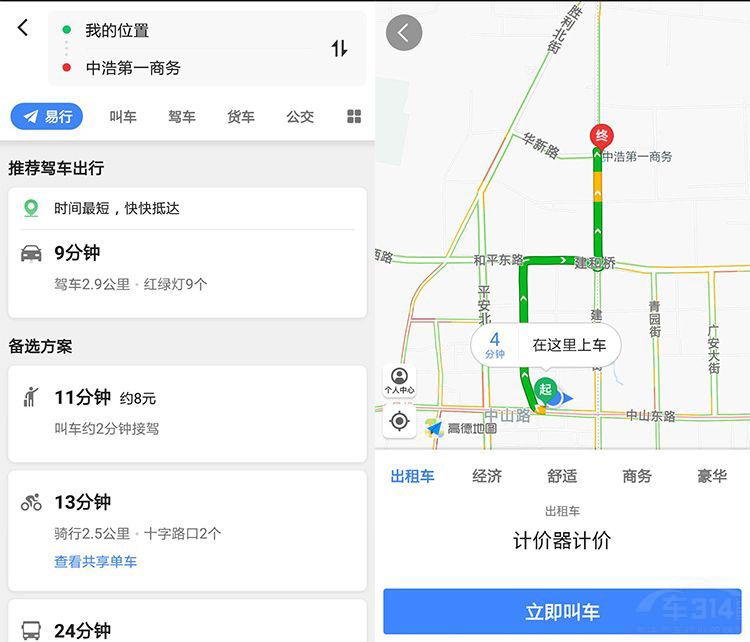750x642 pixels.
Task: Open the 11分钟 ride-hailing option
Action: pos(187,412)
